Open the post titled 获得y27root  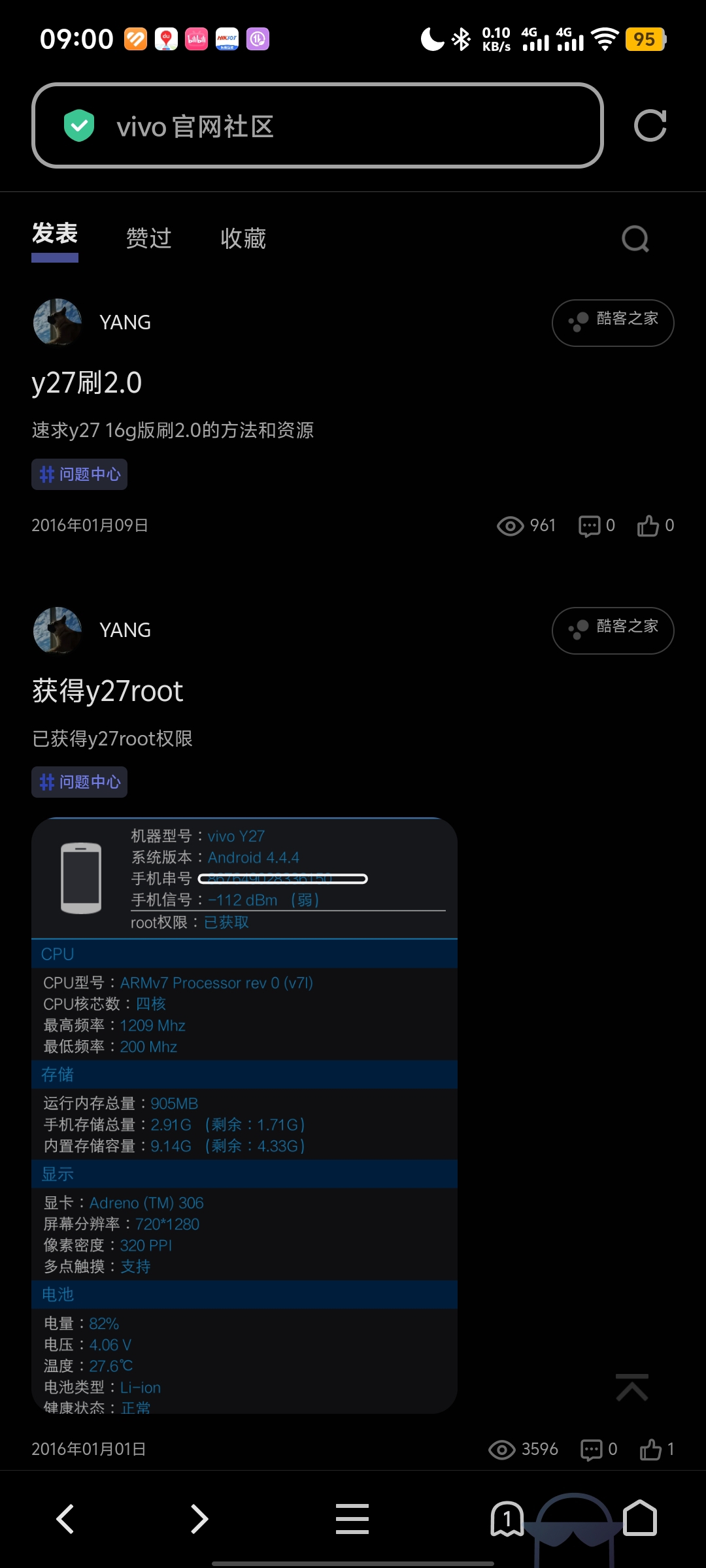108,691
